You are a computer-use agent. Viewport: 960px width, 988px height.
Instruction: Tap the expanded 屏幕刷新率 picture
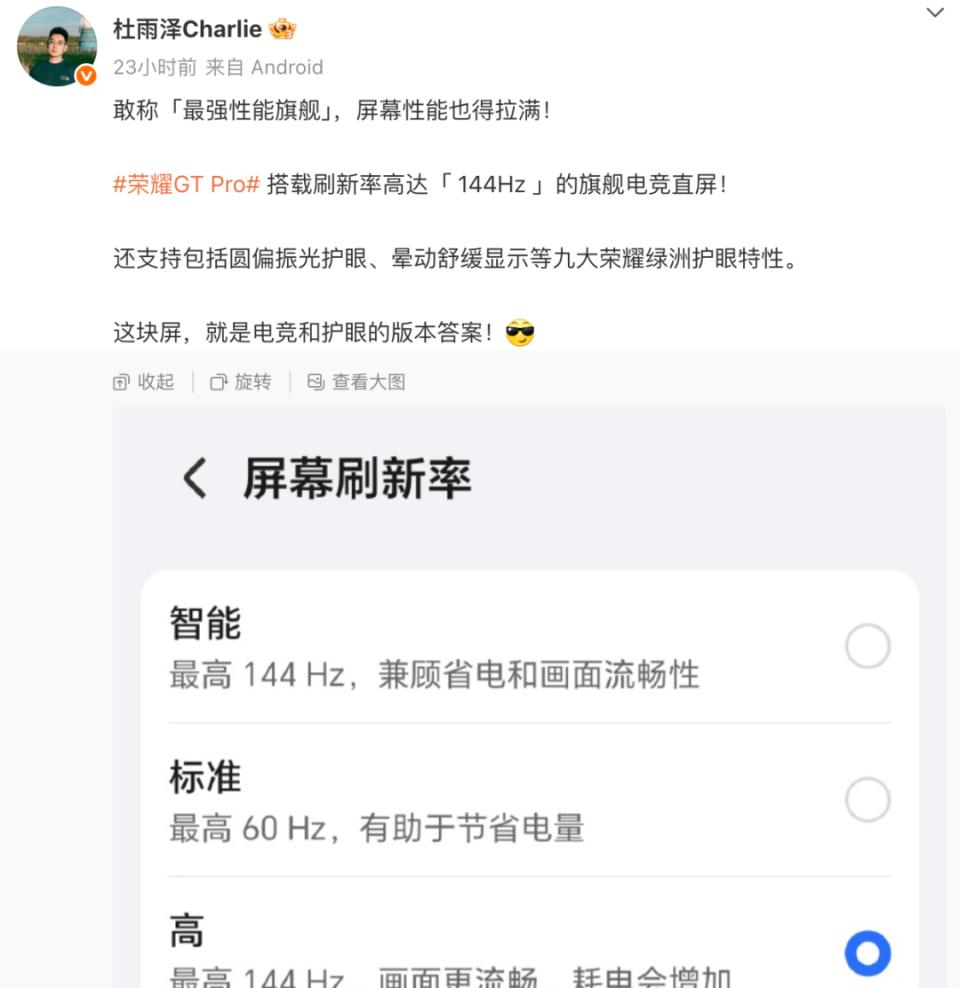[528, 700]
